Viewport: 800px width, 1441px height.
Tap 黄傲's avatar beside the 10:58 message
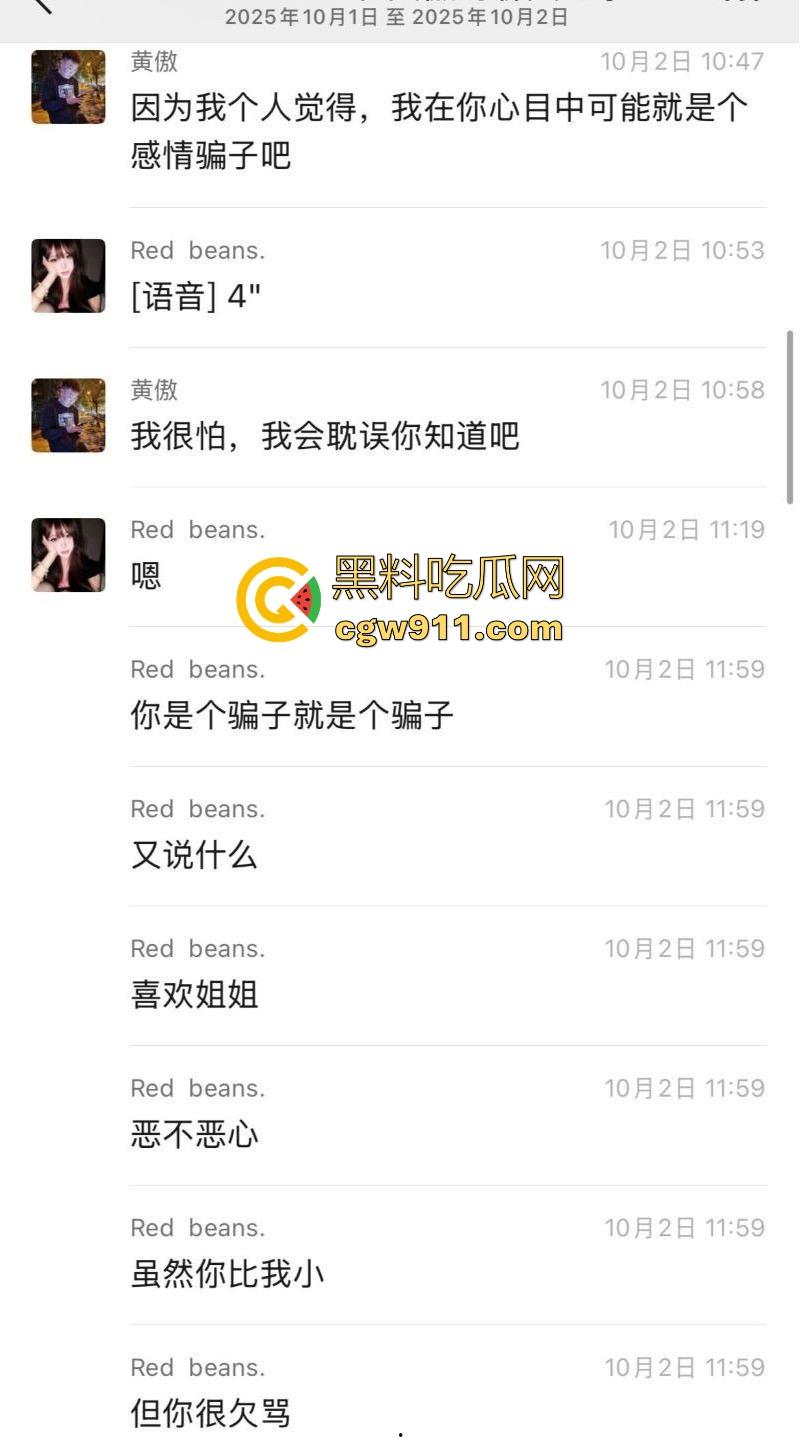click(x=67, y=416)
